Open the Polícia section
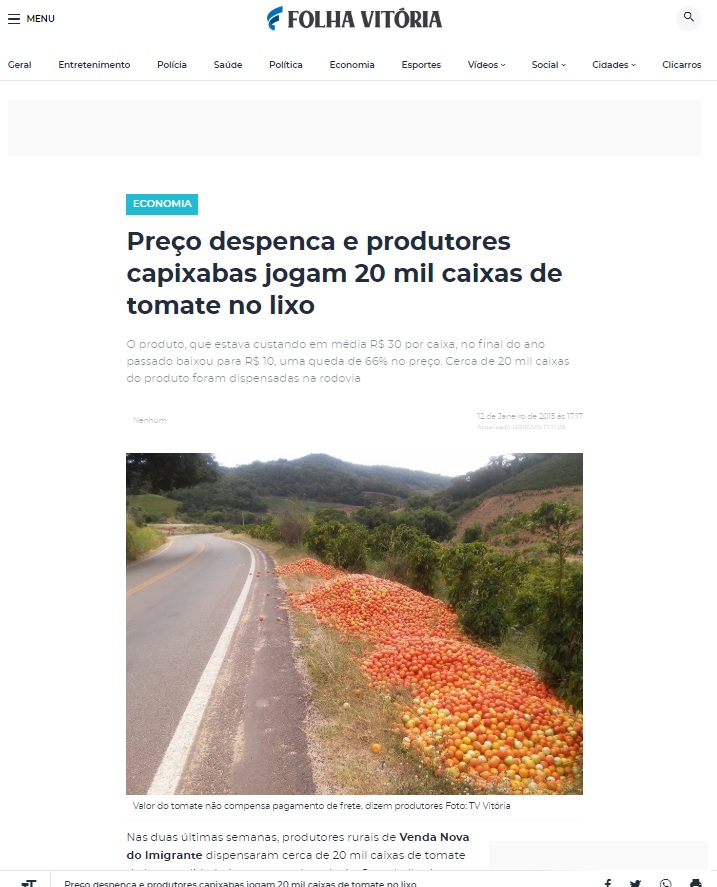This screenshot has width=717, height=887. (172, 65)
